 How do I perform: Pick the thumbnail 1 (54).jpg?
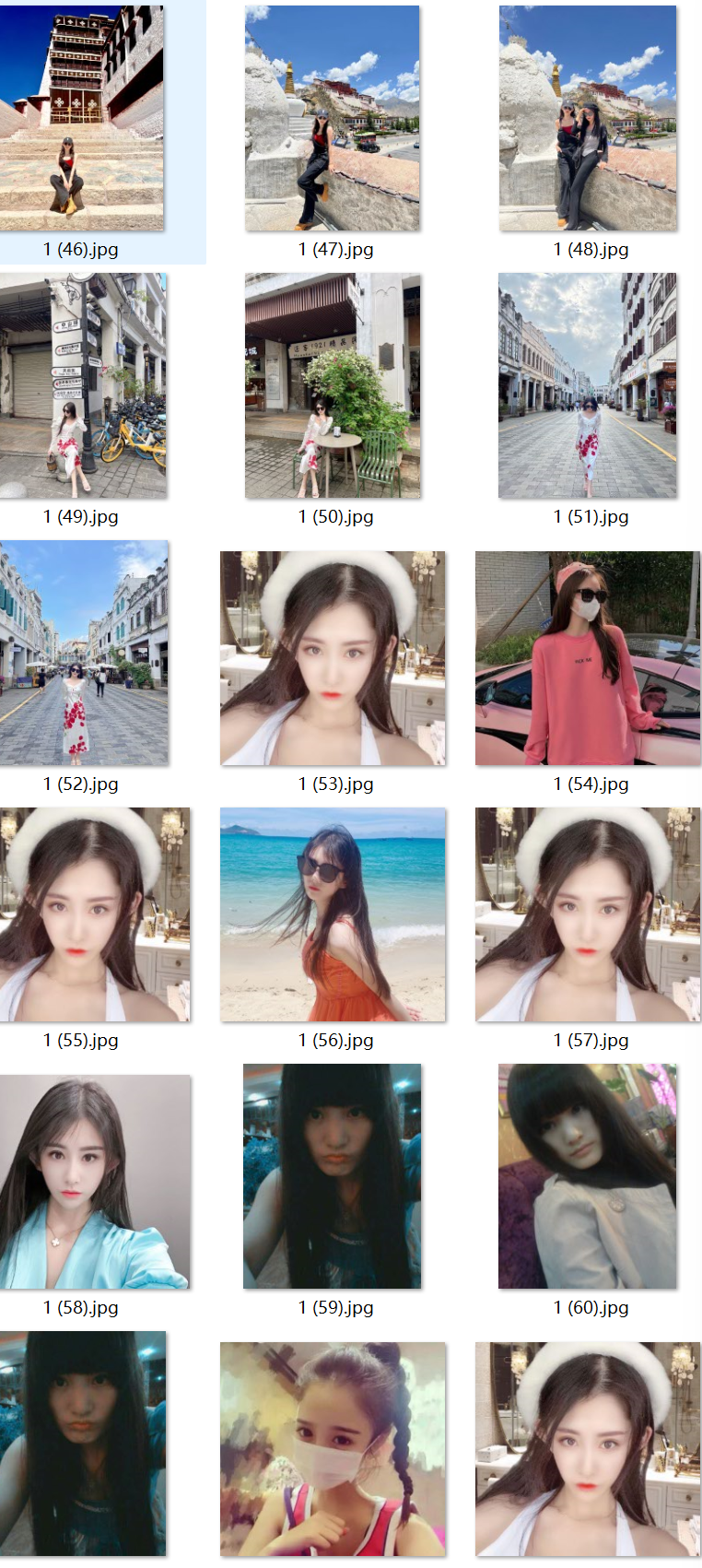click(588, 658)
